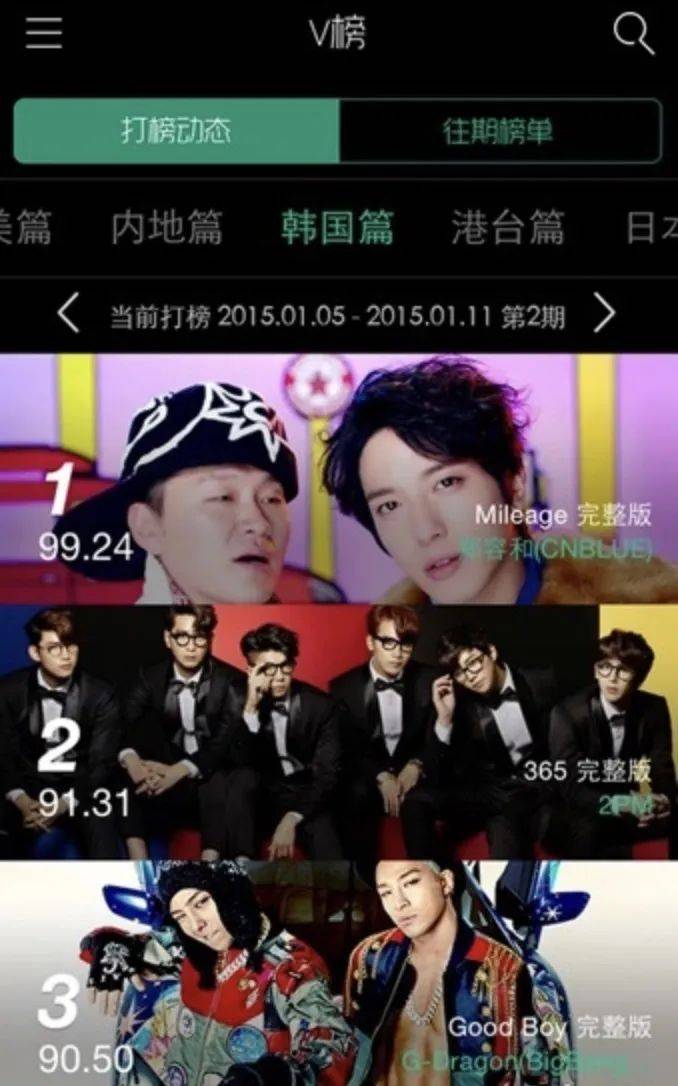678x1086 pixels.
Task: Open the search icon
Action: coord(632,34)
